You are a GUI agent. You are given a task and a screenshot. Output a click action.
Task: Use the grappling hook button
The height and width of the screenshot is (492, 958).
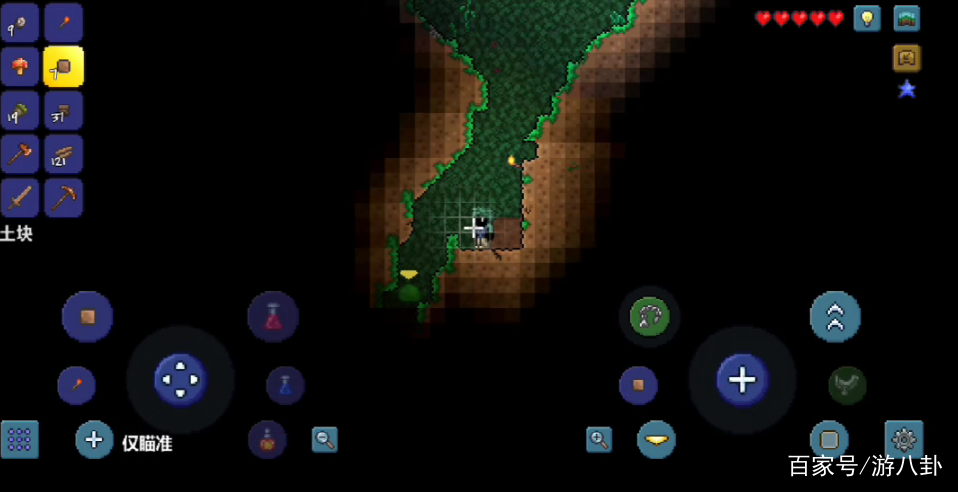pyautogui.click(x=649, y=317)
